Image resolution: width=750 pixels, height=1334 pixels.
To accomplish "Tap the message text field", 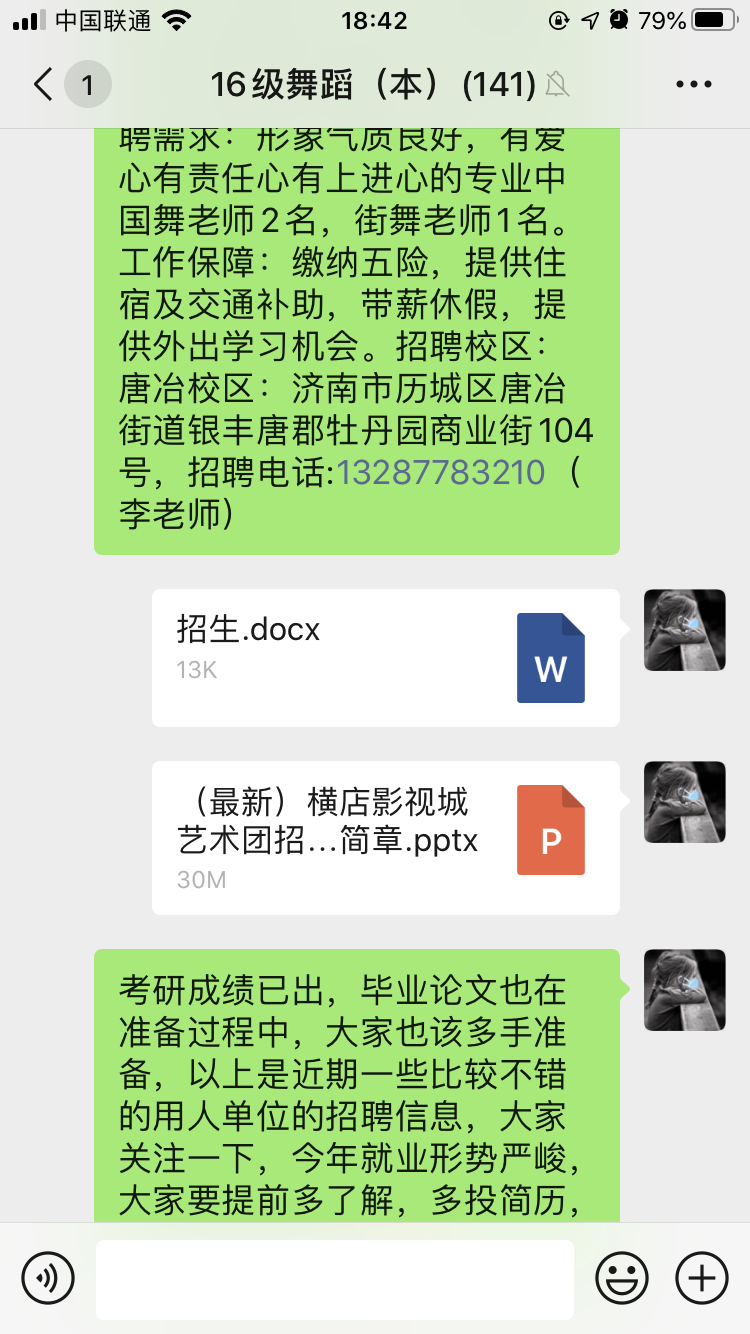I will (x=334, y=1278).
